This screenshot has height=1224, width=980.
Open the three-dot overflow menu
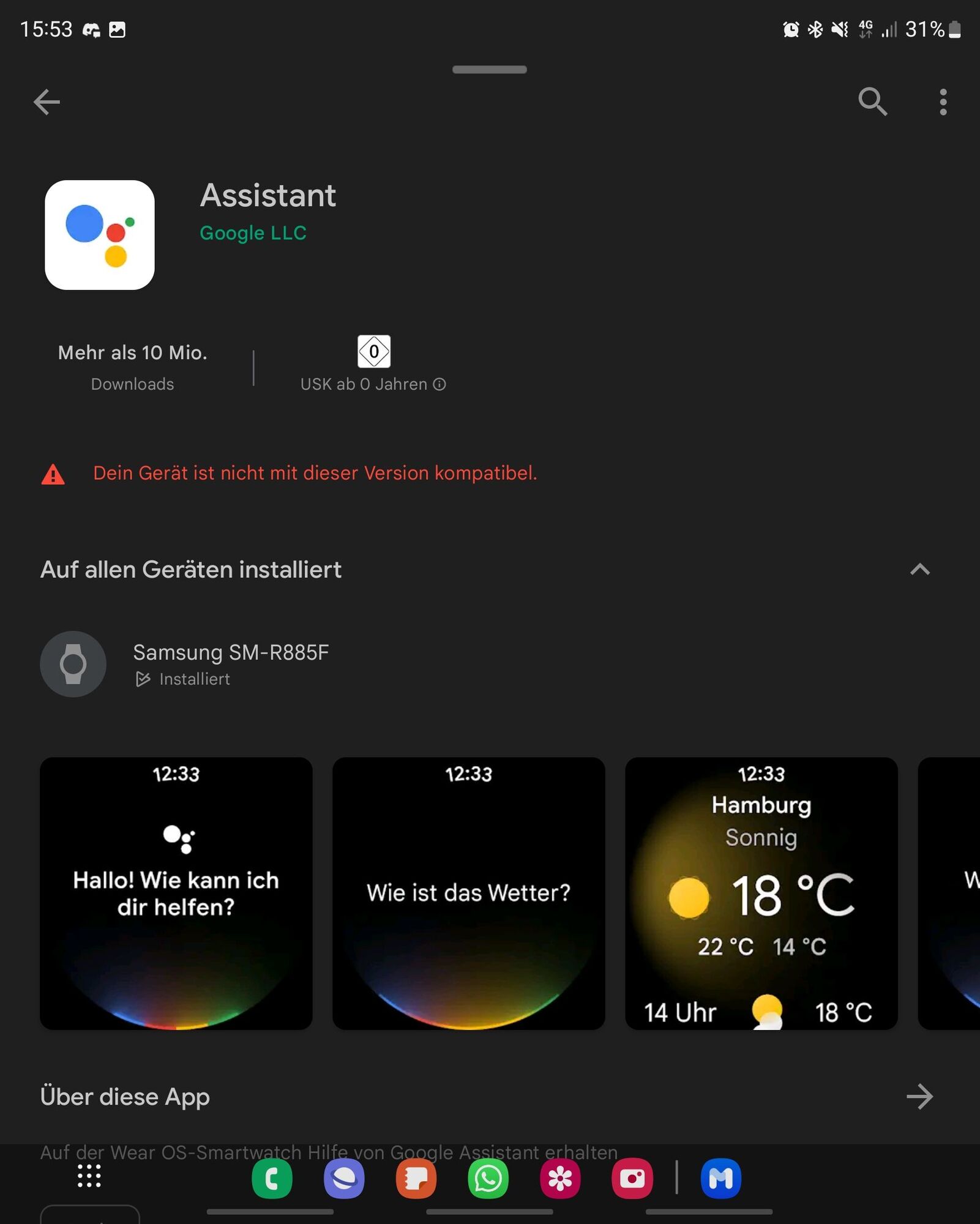(x=943, y=102)
